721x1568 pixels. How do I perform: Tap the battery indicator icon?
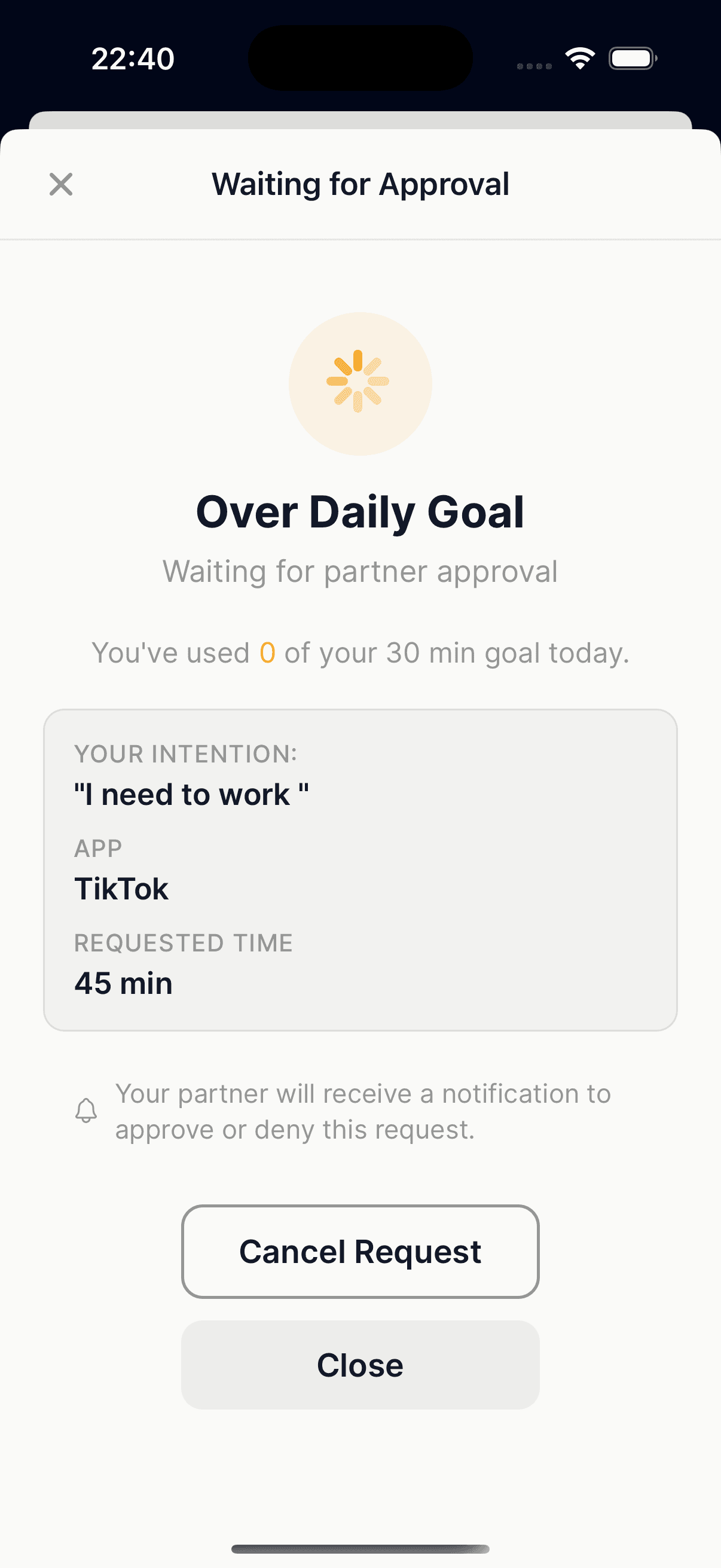point(631,58)
